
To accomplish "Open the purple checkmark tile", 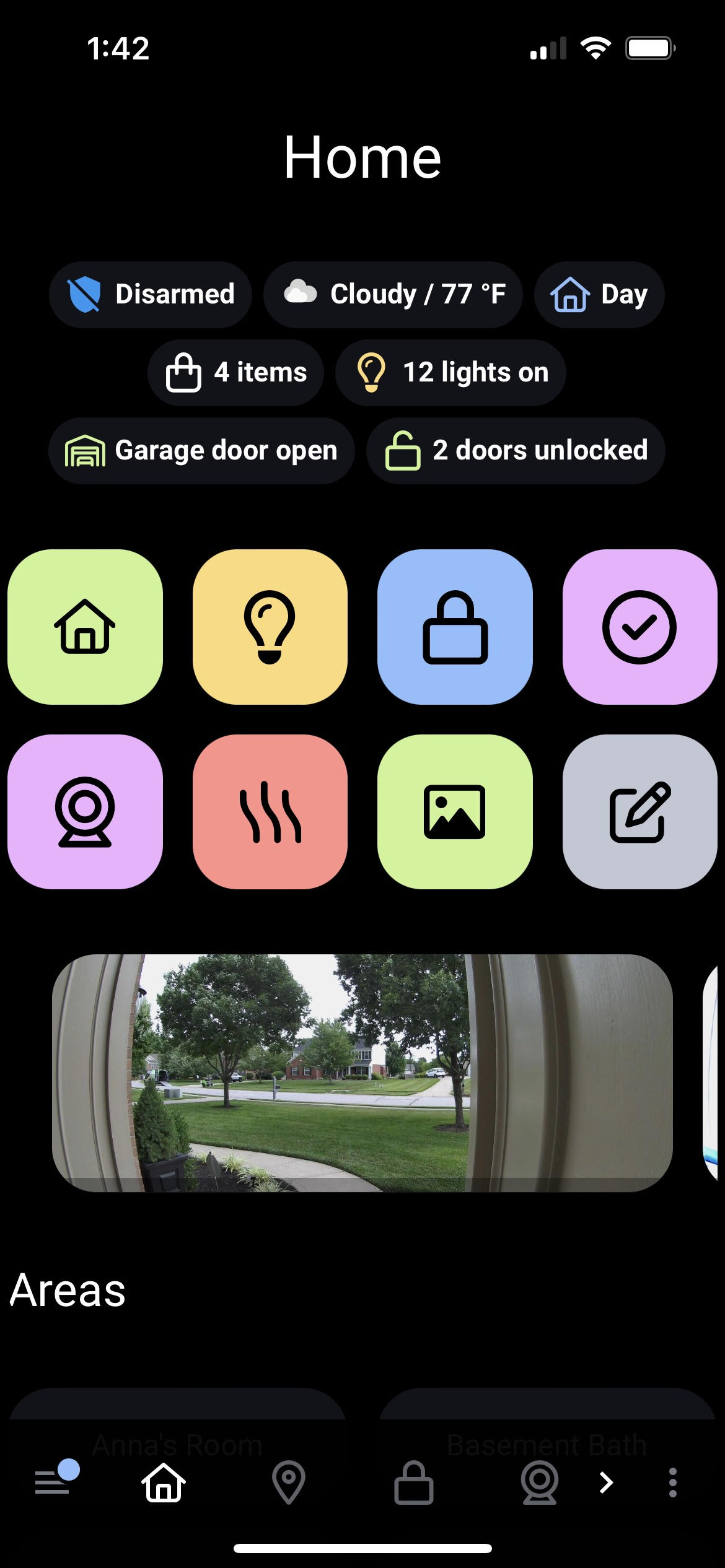I will (639, 627).
